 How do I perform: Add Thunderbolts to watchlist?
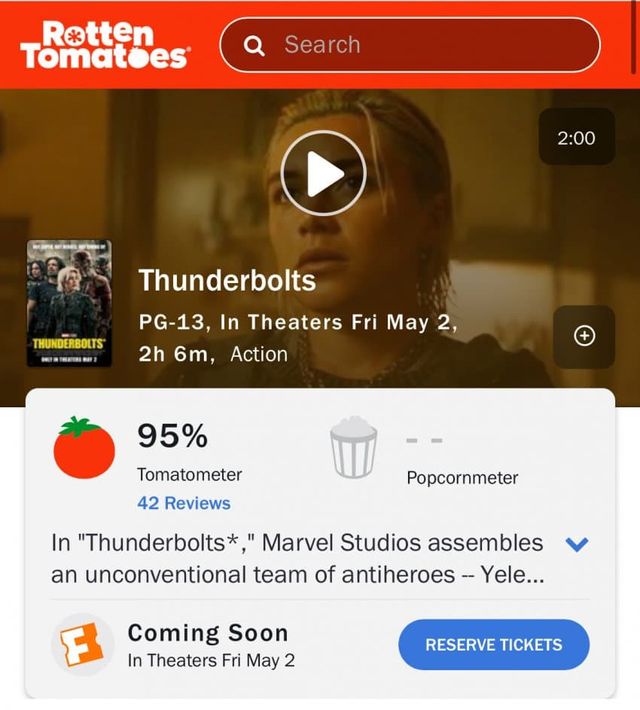click(x=585, y=336)
